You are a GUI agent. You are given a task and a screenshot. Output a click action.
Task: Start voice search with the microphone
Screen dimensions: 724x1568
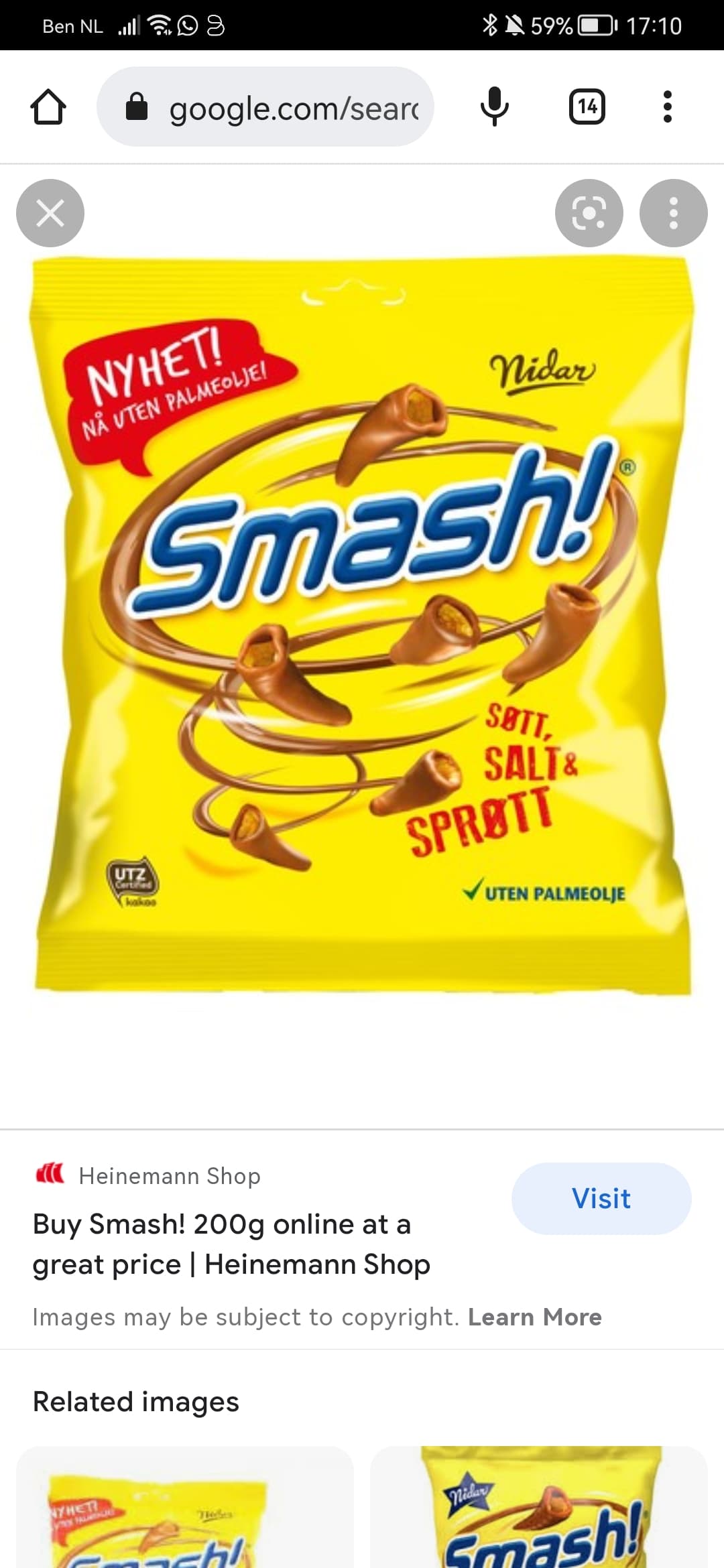coord(495,107)
